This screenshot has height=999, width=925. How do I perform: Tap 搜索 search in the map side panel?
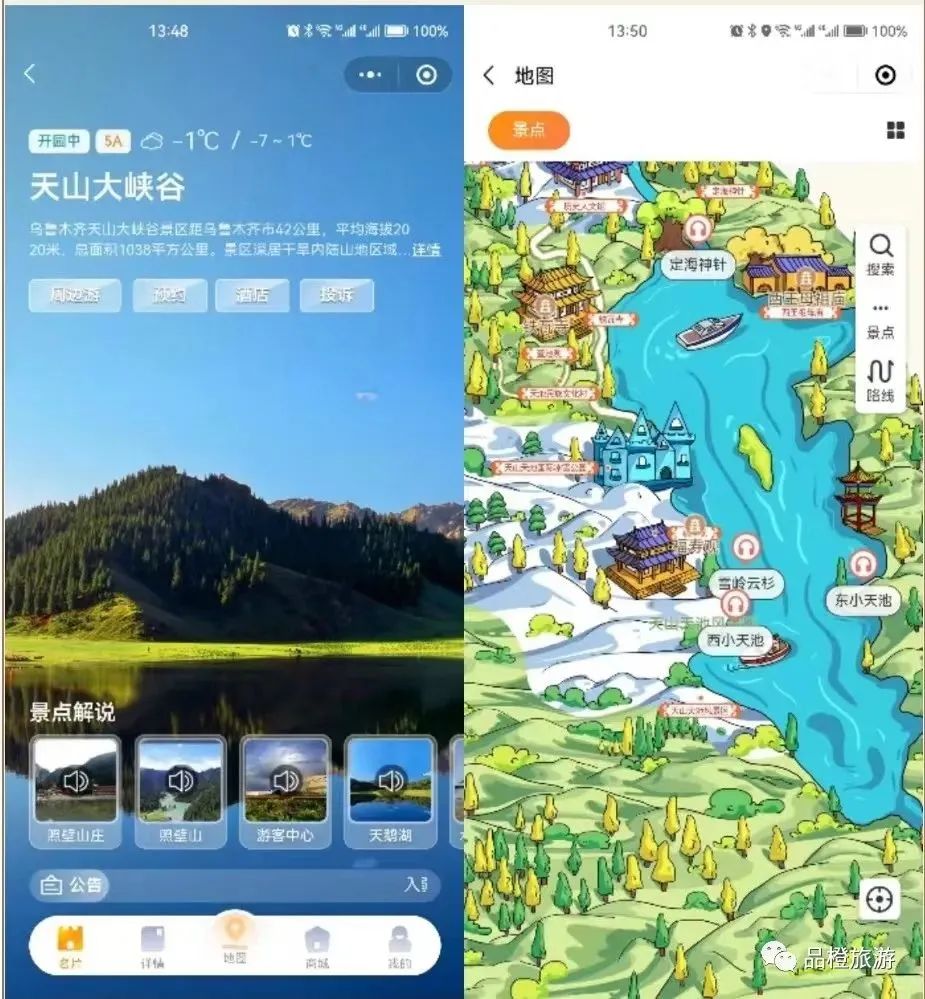(x=880, y=255)
